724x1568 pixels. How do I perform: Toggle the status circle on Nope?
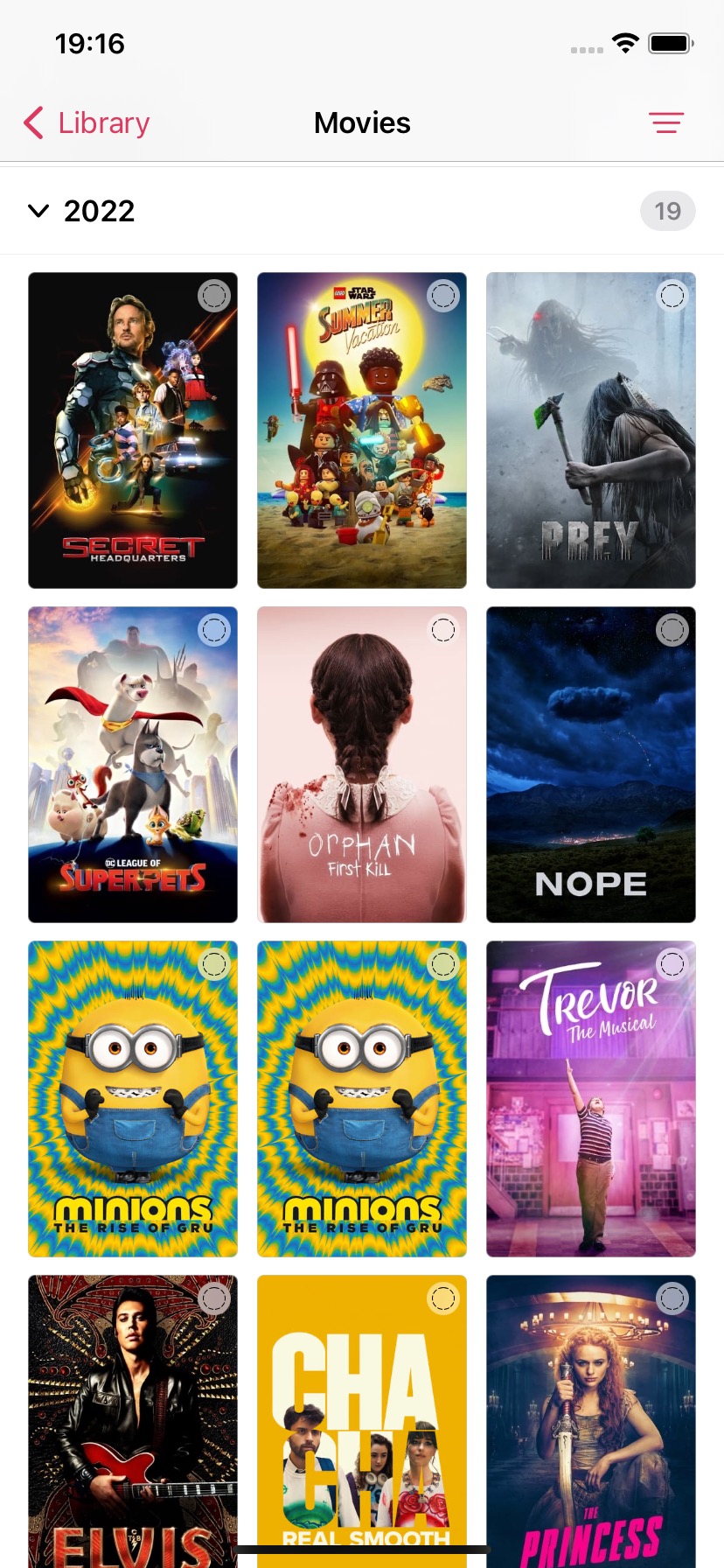(672, 630)
